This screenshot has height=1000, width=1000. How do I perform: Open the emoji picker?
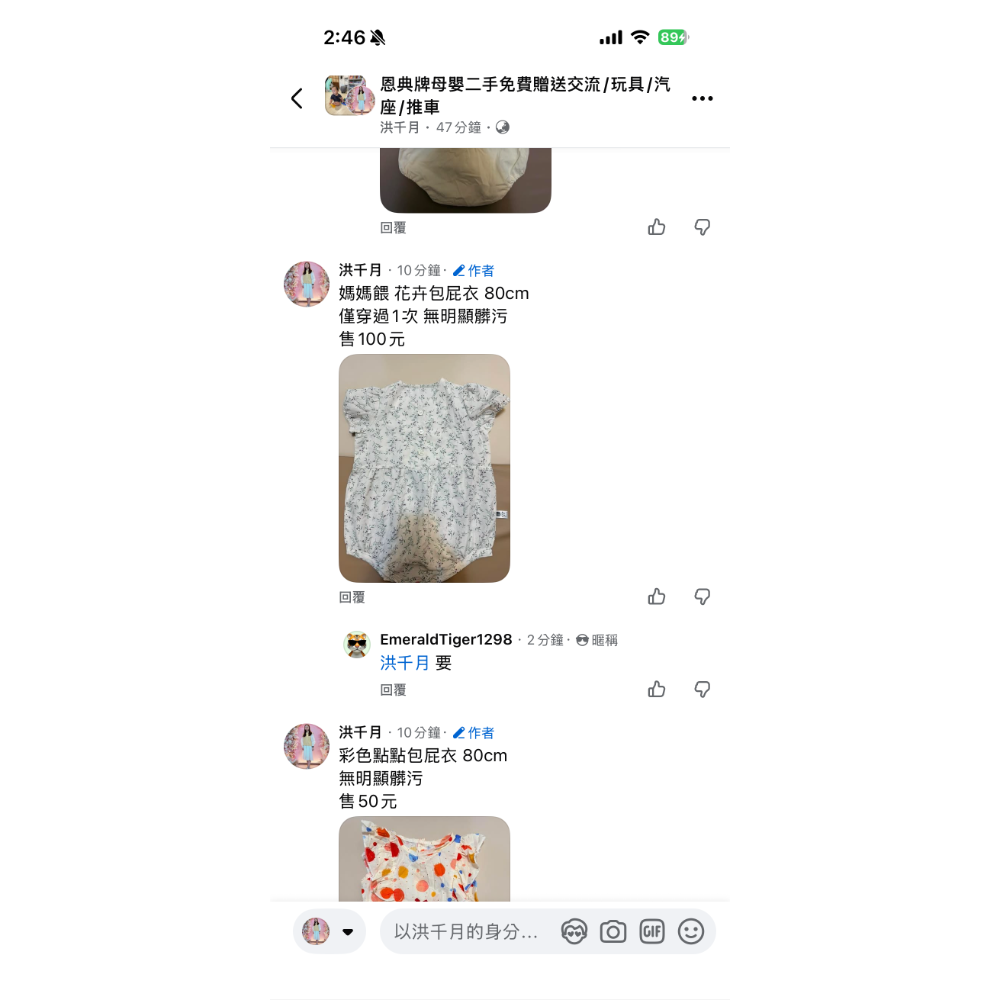tap(691, 932)
